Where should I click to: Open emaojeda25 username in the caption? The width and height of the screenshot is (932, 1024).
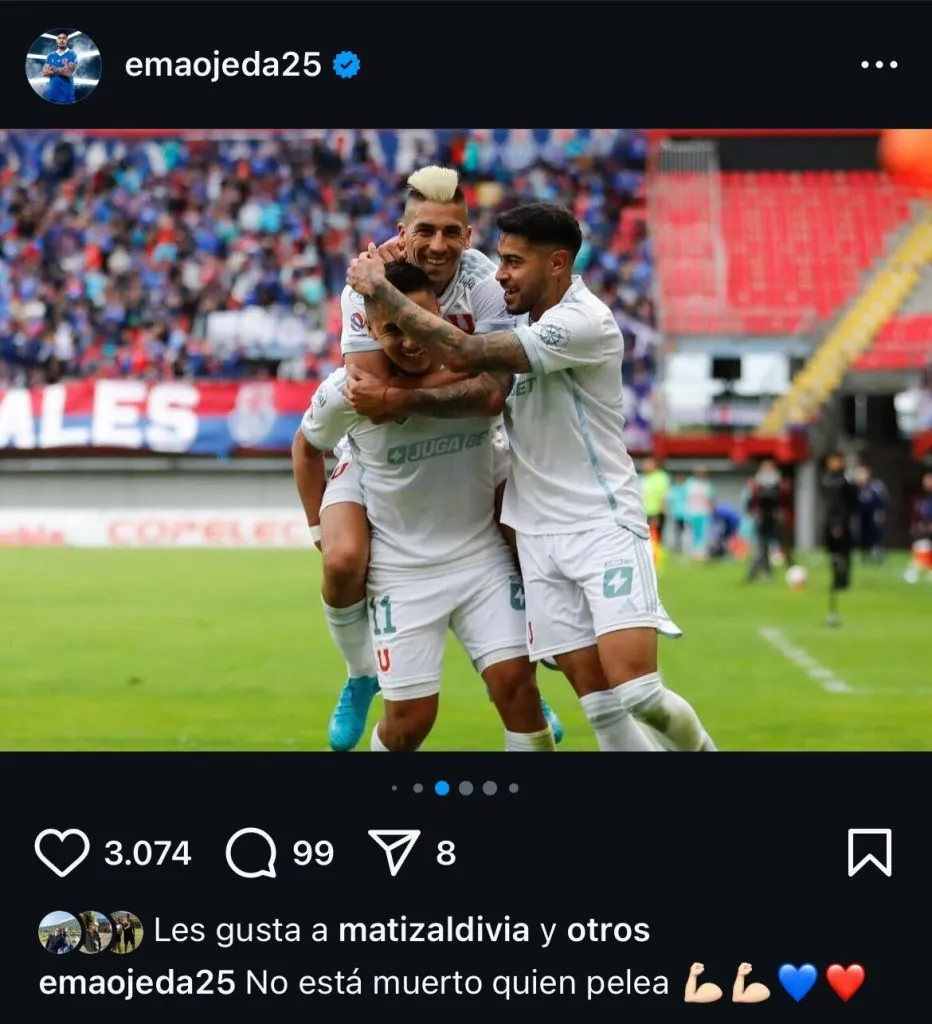(136, 982)
